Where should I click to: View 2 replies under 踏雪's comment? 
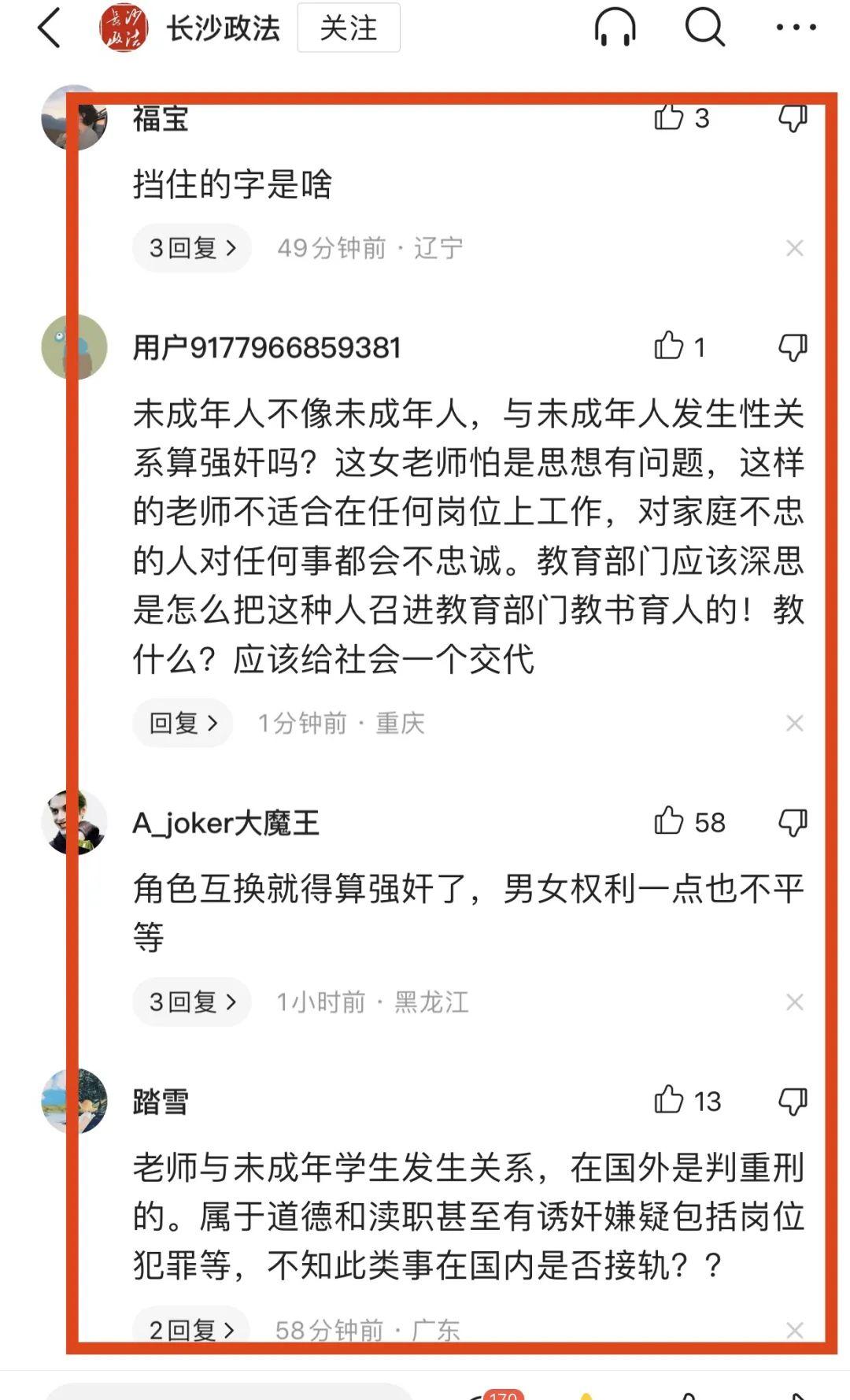tap(191, 1330)
